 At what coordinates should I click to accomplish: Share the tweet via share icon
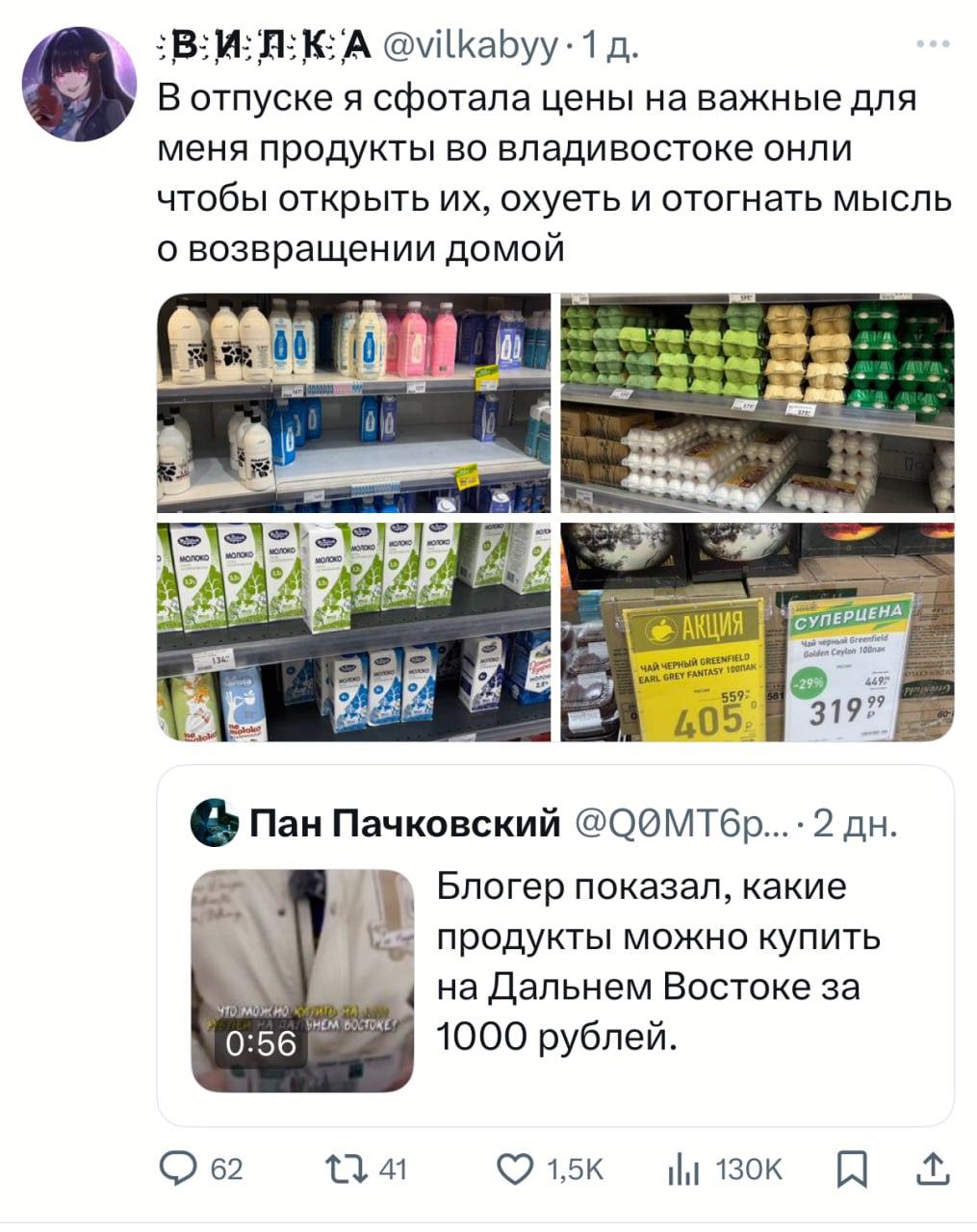(x=932, y=1169)
